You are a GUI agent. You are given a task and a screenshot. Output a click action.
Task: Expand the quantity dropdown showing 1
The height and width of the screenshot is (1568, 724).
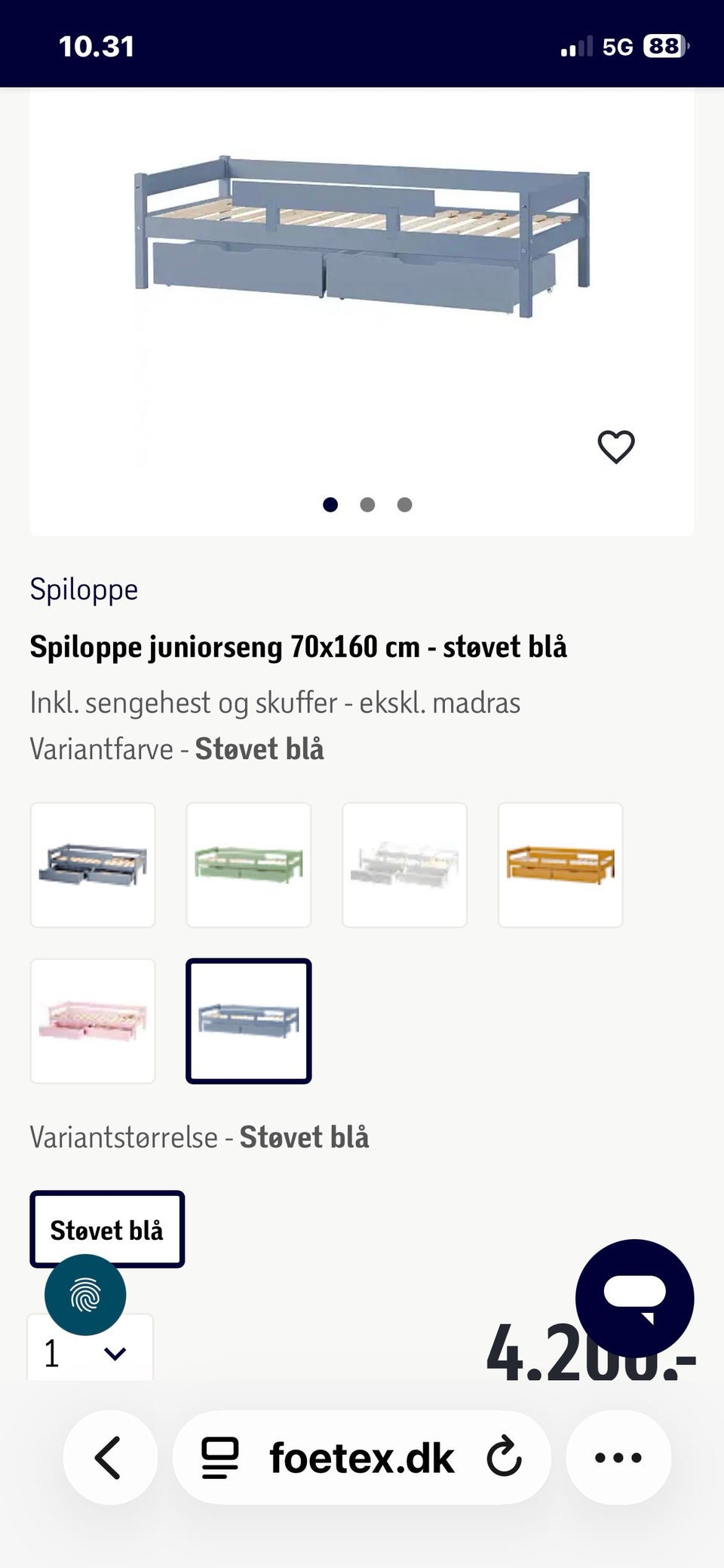click(x=90, y=1350)
